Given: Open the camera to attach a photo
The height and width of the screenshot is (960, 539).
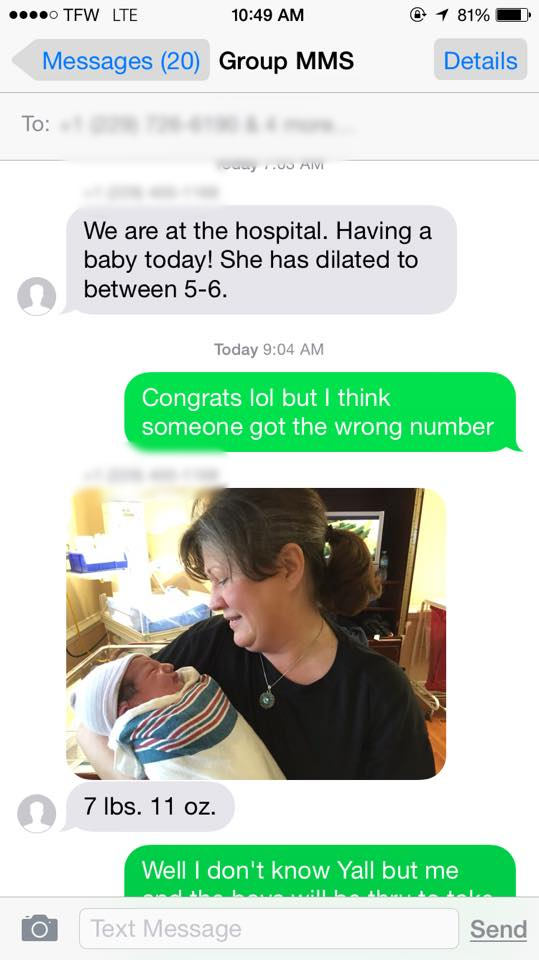Looking at the screenshot, I should 40,928.
